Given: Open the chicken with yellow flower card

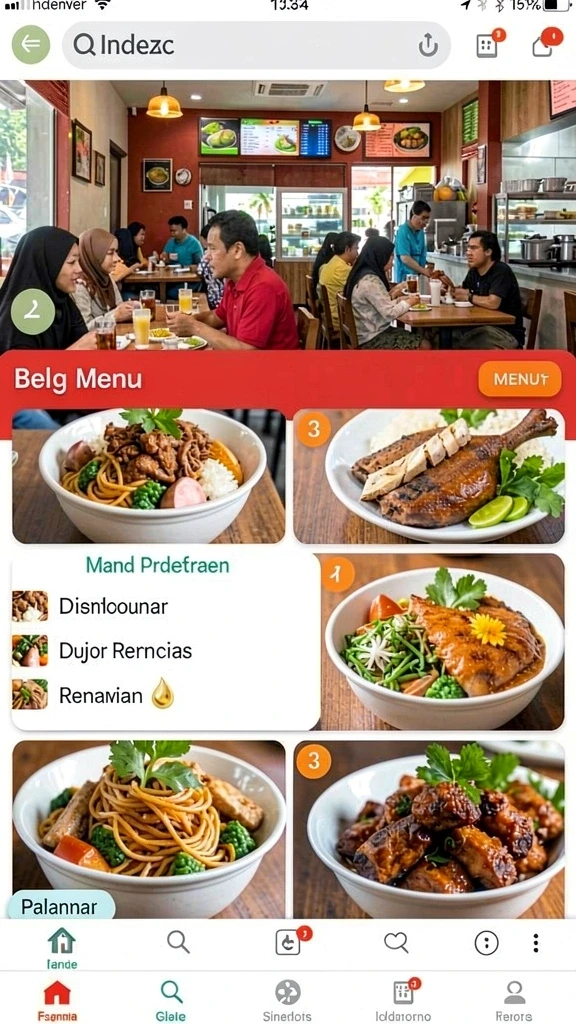Looking at the screenshot, I should click(441, 642).
